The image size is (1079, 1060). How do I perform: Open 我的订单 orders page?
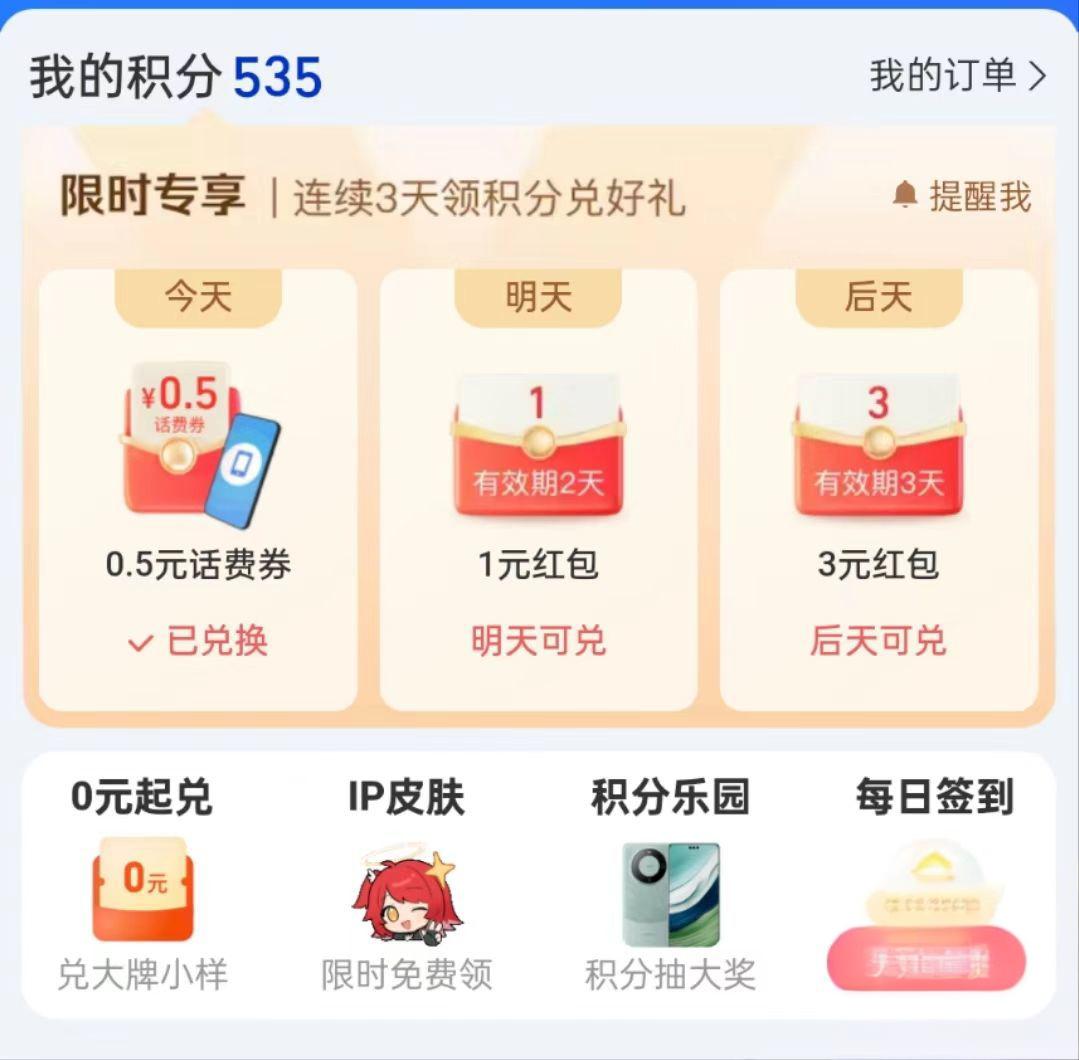957,77
